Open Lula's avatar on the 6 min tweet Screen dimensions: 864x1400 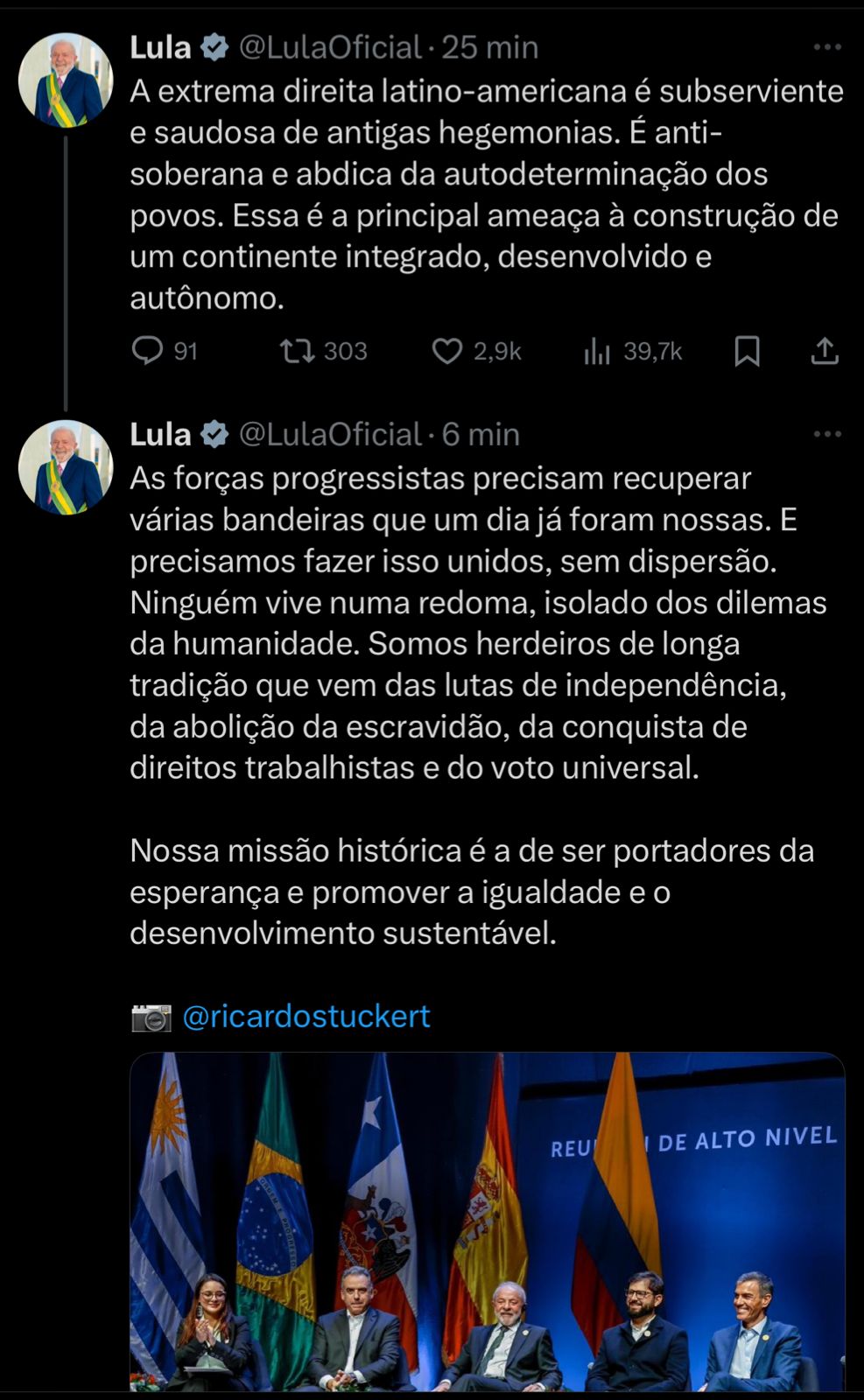[x=66, y=467]
